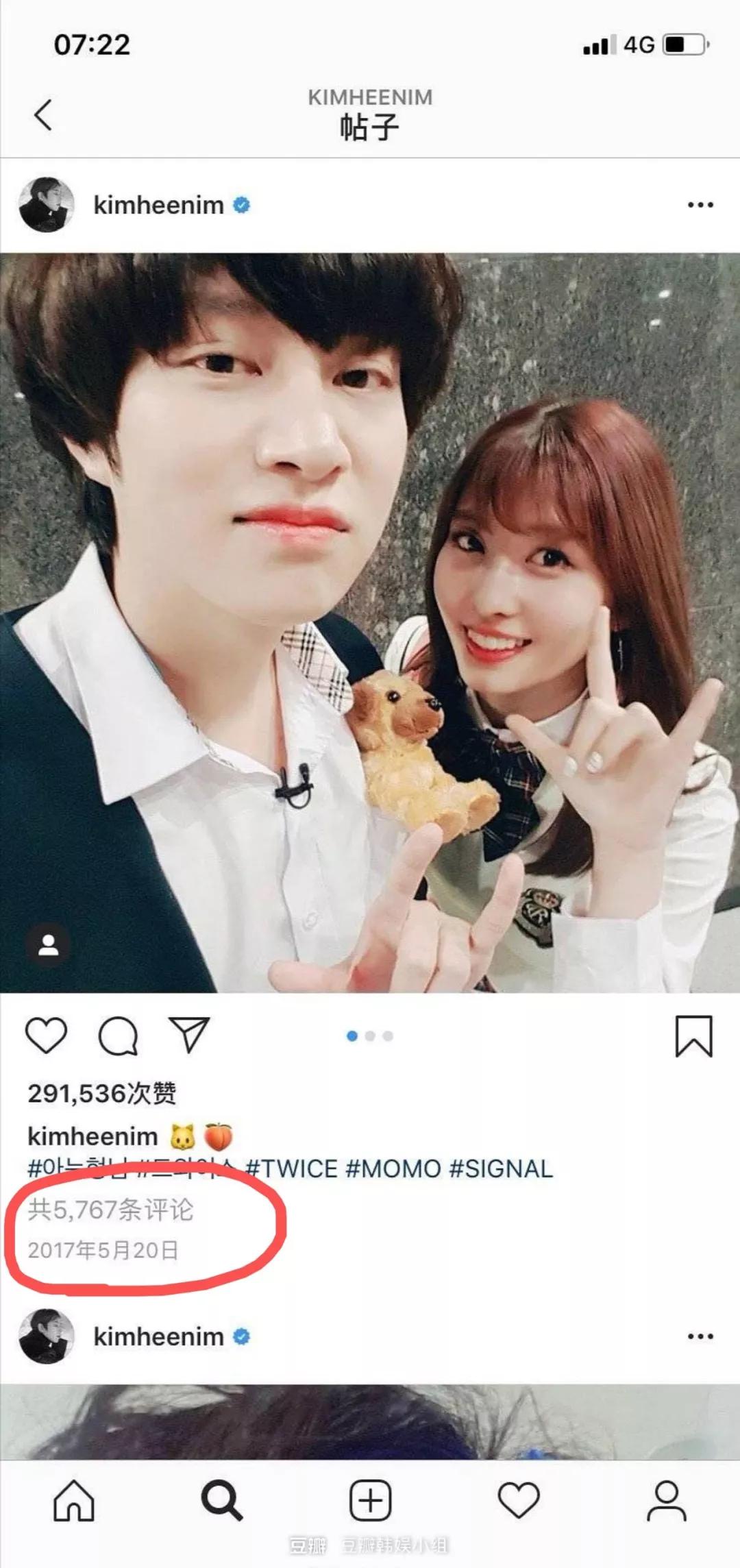Image resolution: width=740 pixels, height=1568 pixels.
Task: Like the post with 291,536 likes
Action: point(46,1036)
